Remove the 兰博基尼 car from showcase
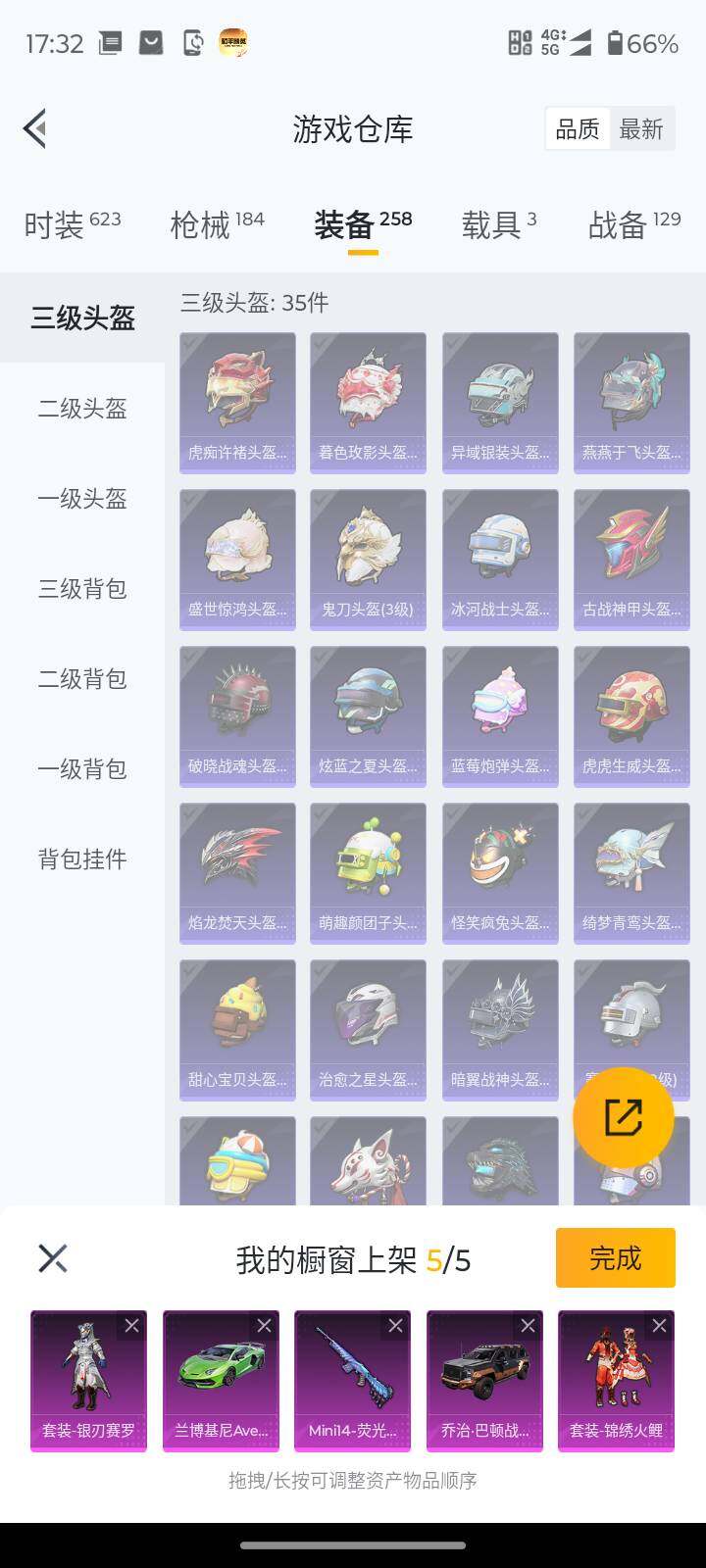 264,1326
